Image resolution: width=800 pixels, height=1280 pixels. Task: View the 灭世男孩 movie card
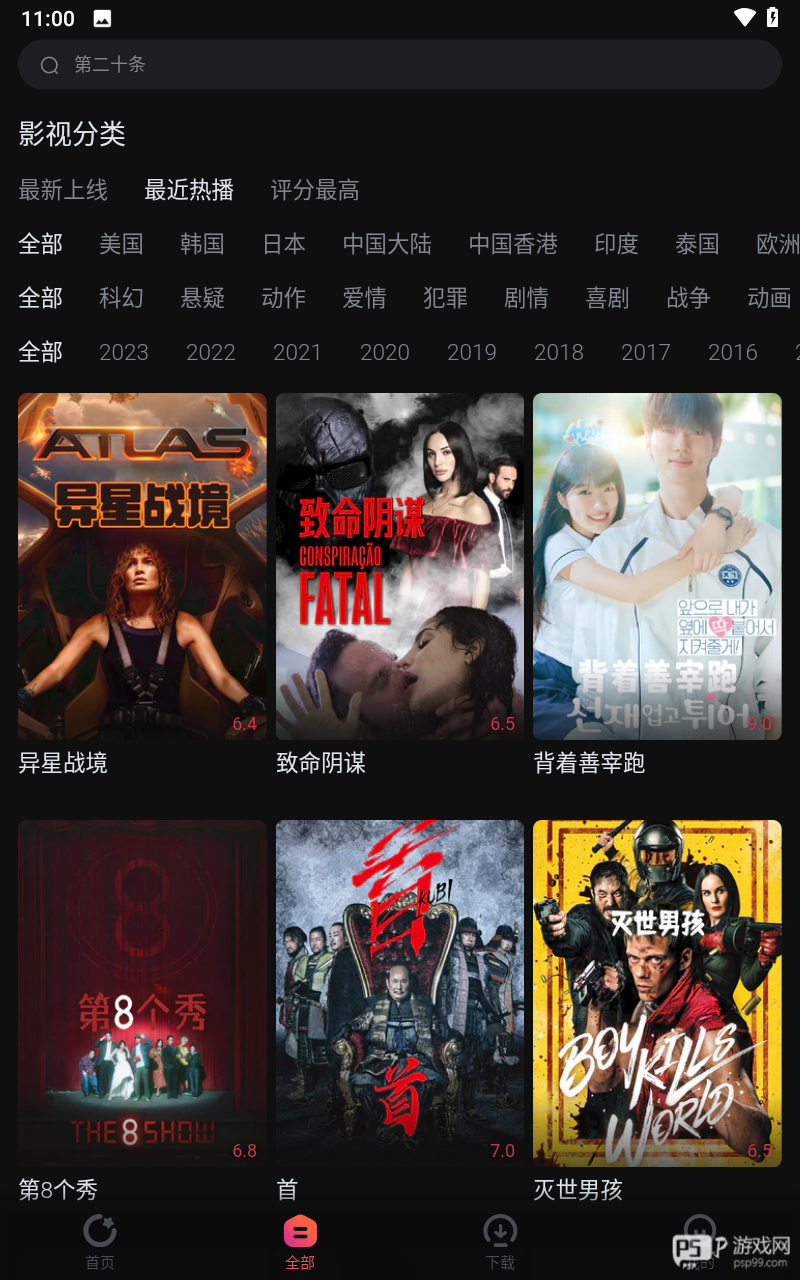point(657,993)
